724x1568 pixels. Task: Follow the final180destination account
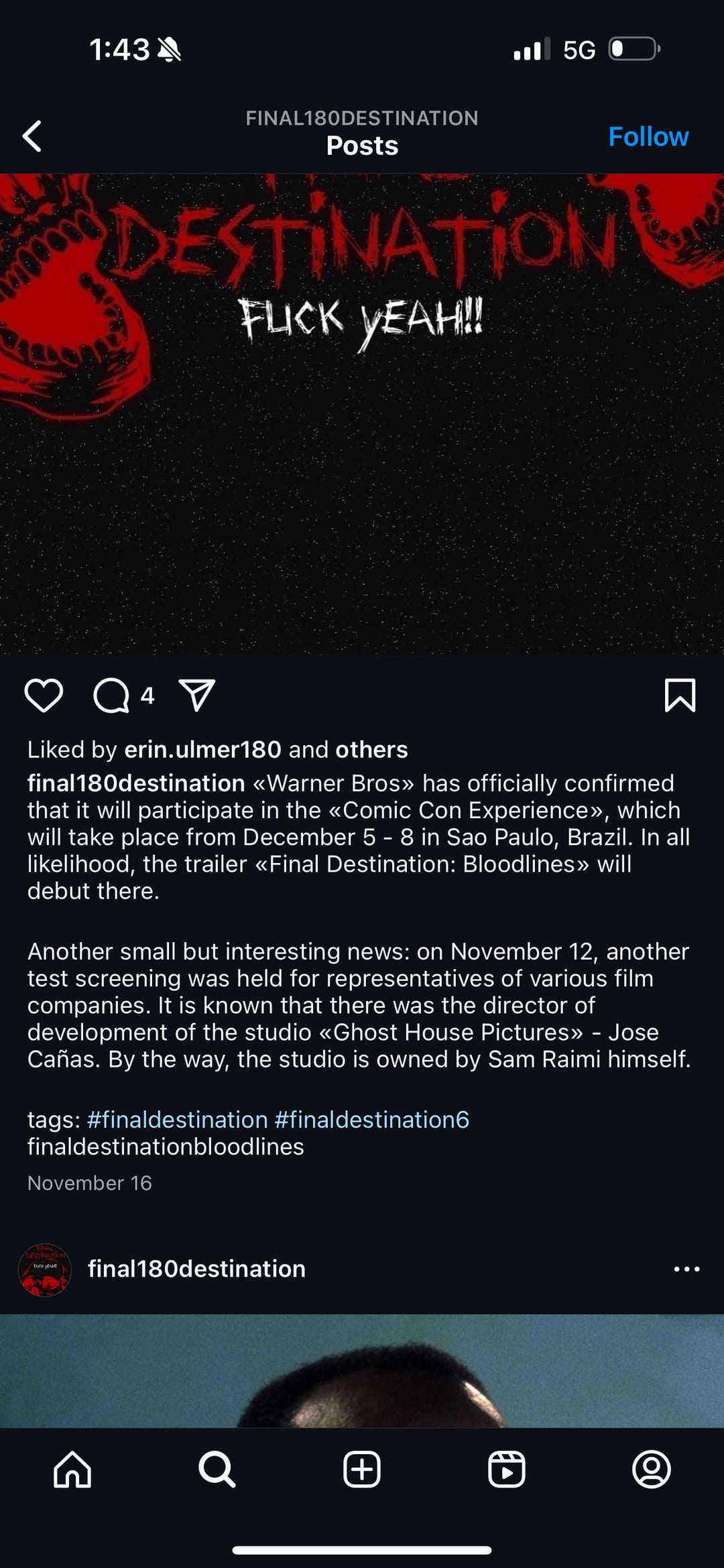(648, 137)
